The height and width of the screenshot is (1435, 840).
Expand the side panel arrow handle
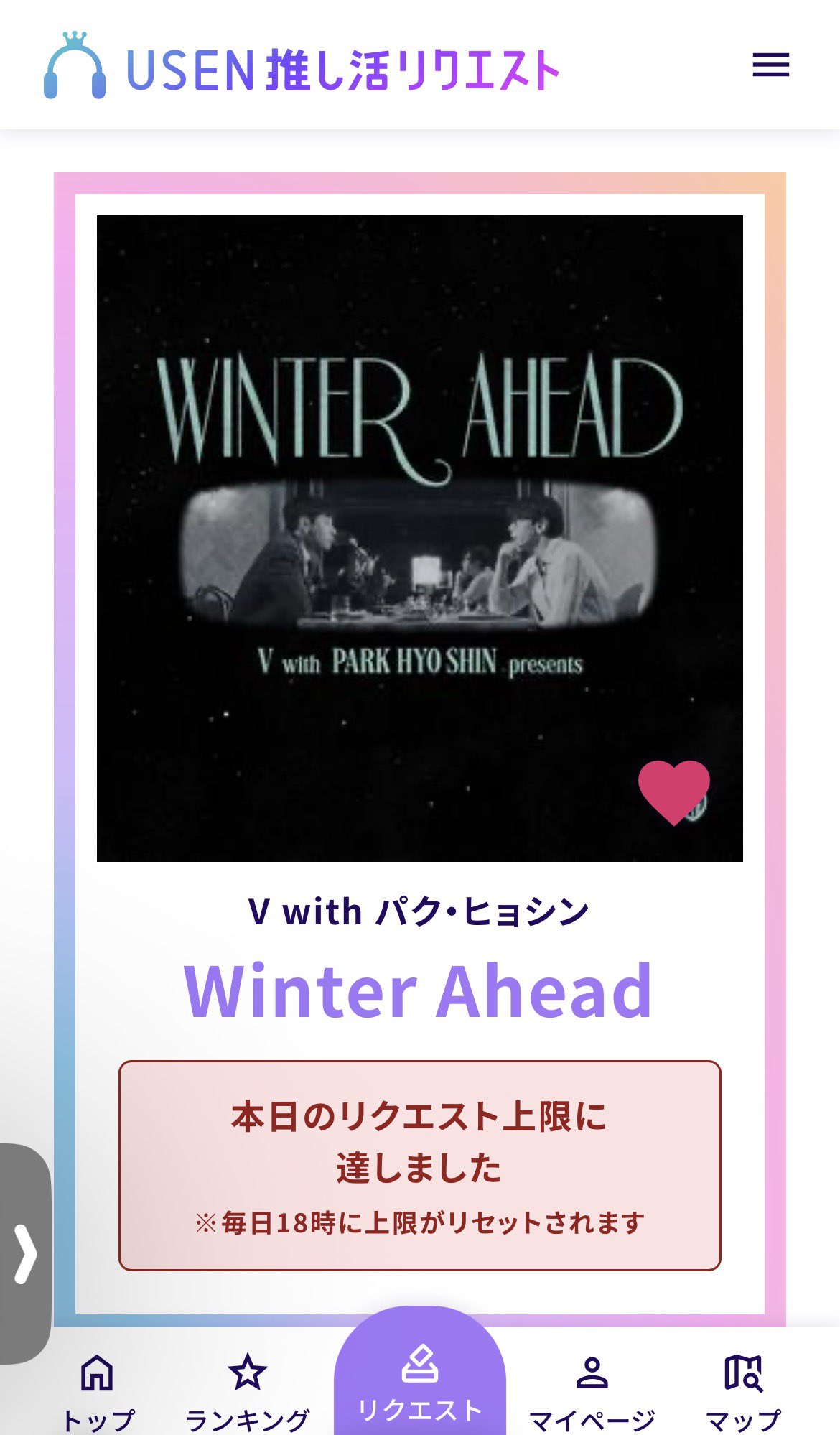25,1254
